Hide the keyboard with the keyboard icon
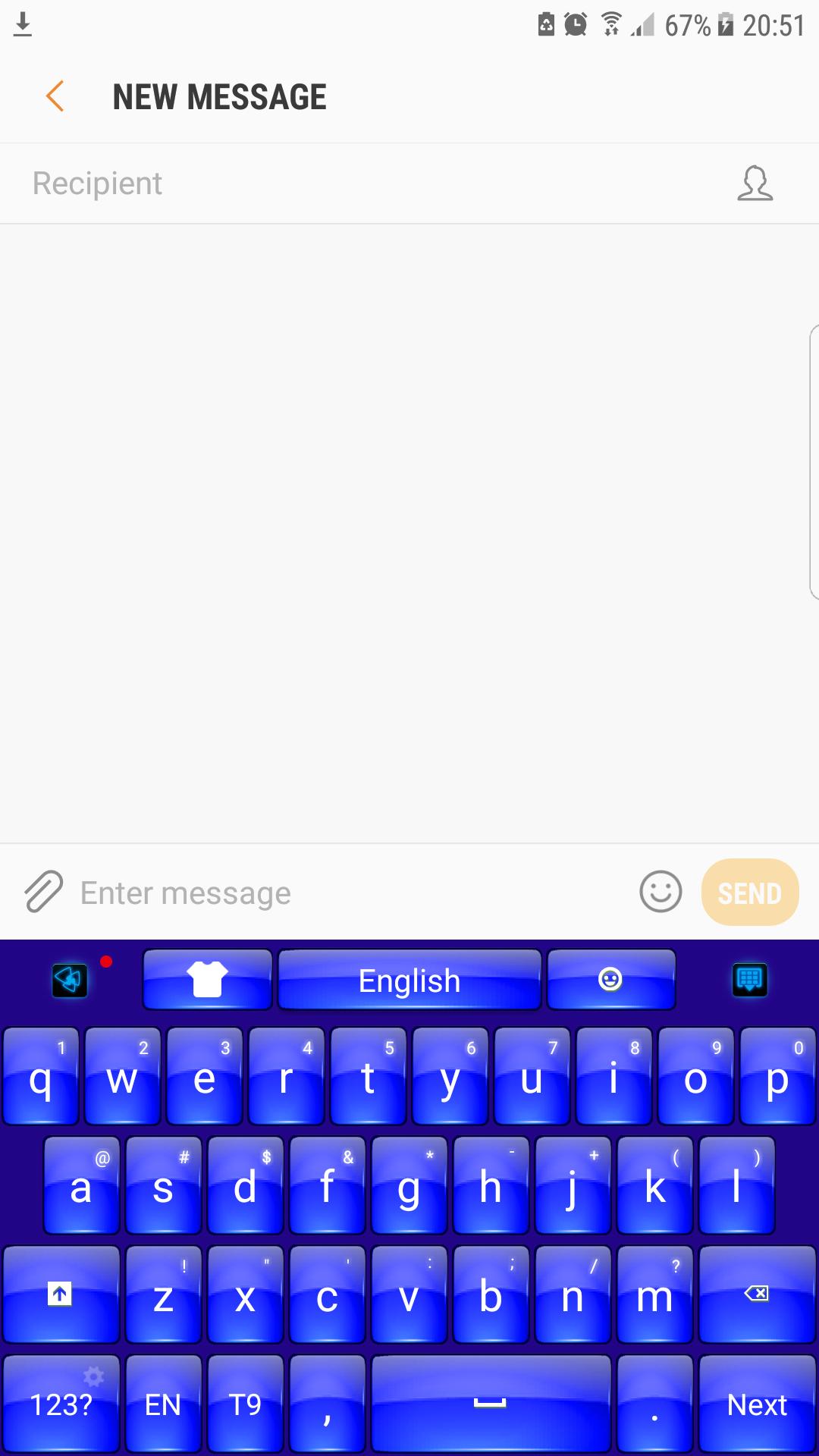This screenshot has height=1456, width=819. coord(749,980)
